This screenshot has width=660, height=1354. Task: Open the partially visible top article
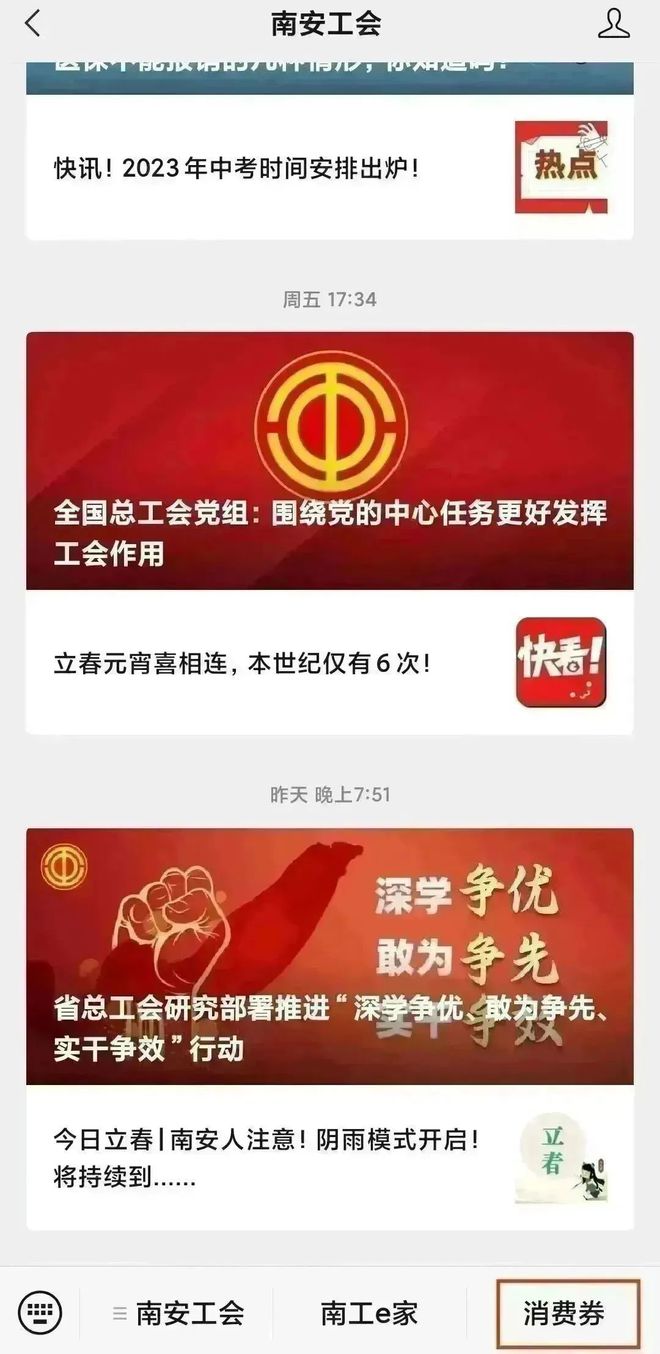[329, 78]
